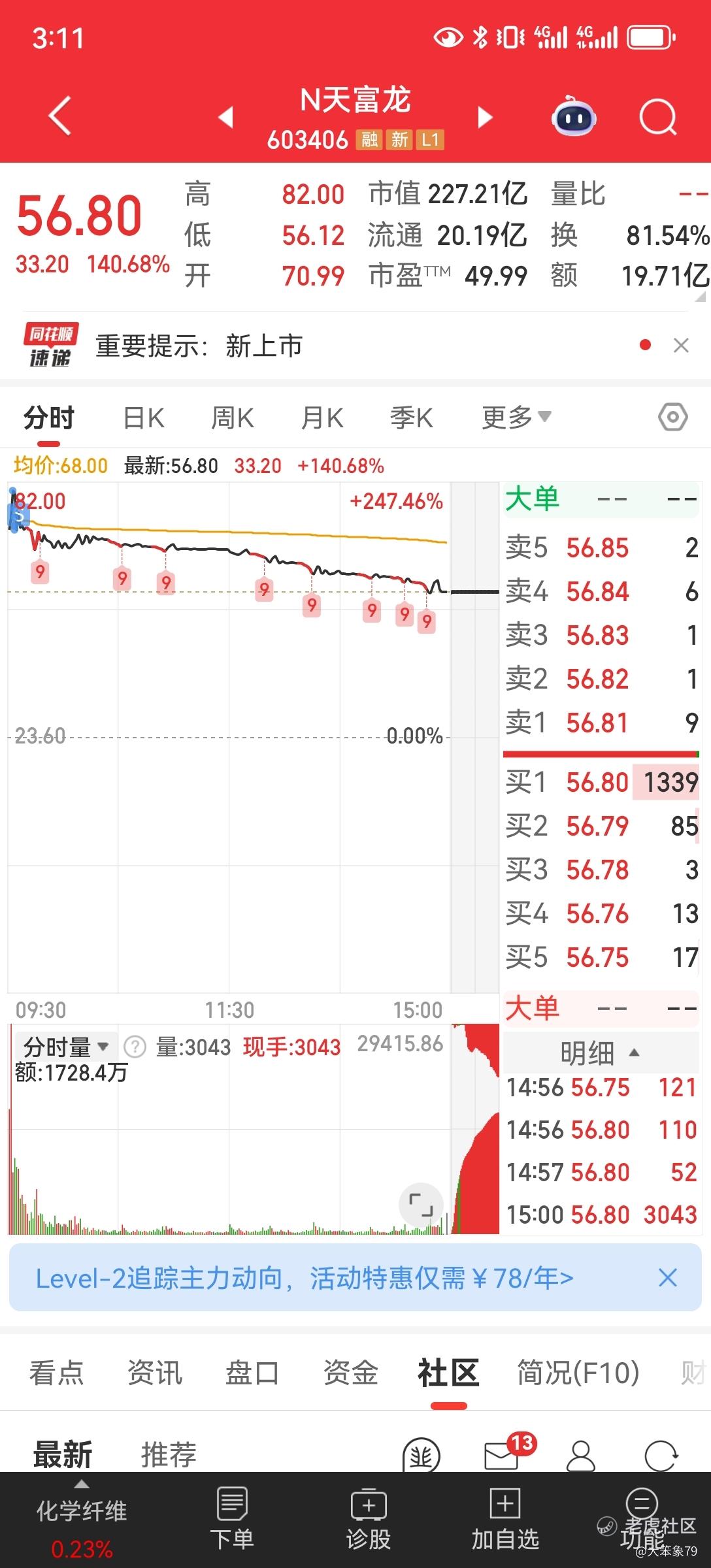Viewport: 711px width, 1568px height.
Task: Expand chart to fullscreen
Action: [421, 1203]
